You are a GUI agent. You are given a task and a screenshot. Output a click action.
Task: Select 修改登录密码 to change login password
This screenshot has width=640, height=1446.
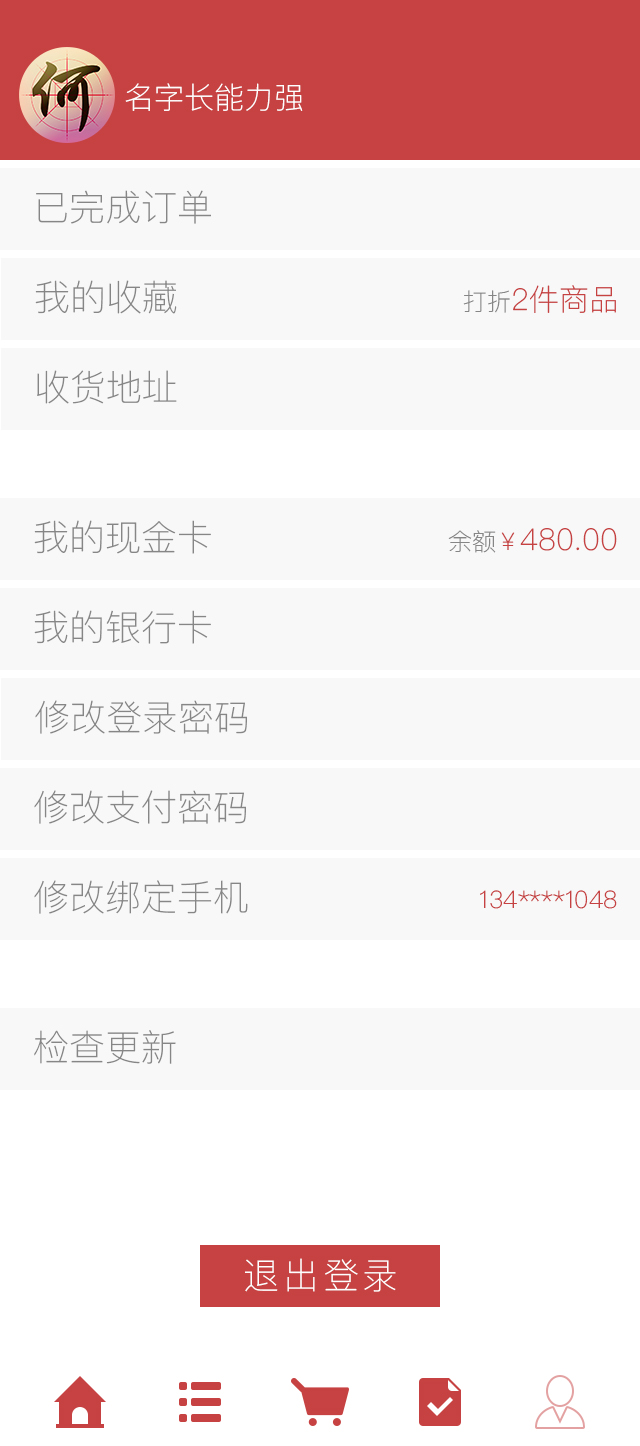click(x=320, y=719)
